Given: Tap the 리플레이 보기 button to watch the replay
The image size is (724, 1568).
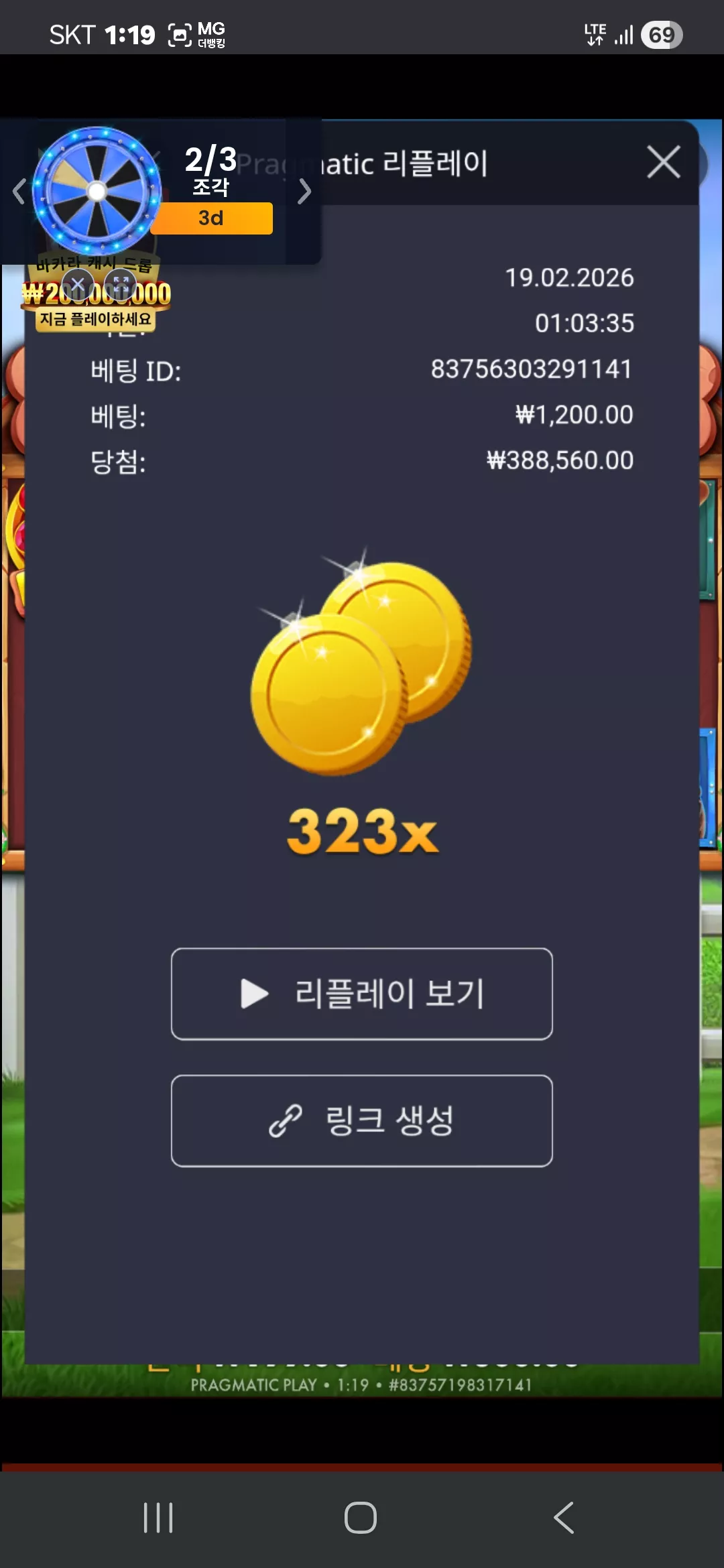Looking at the screenshot, I should click(x=362, y=994).
